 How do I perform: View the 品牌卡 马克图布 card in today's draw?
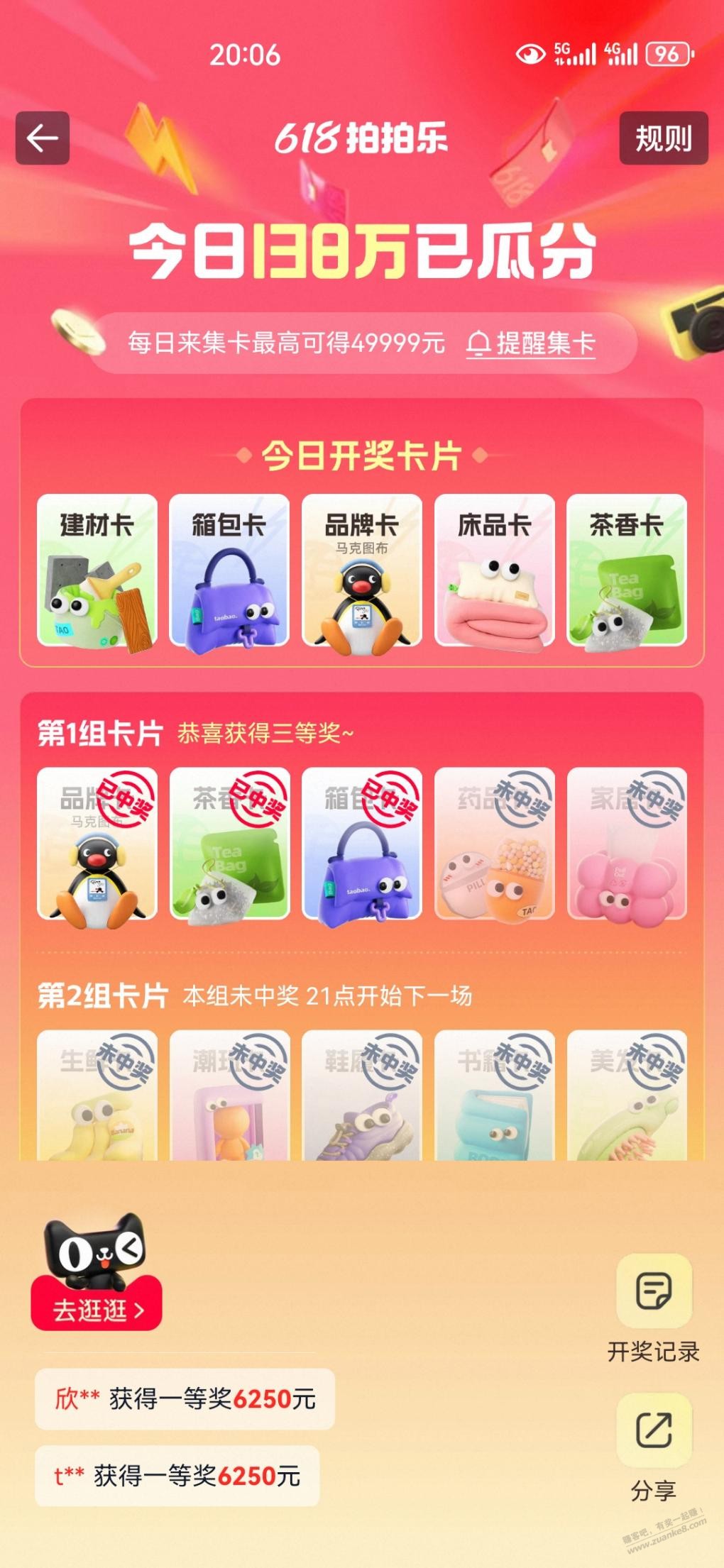[x=362, y=570]
